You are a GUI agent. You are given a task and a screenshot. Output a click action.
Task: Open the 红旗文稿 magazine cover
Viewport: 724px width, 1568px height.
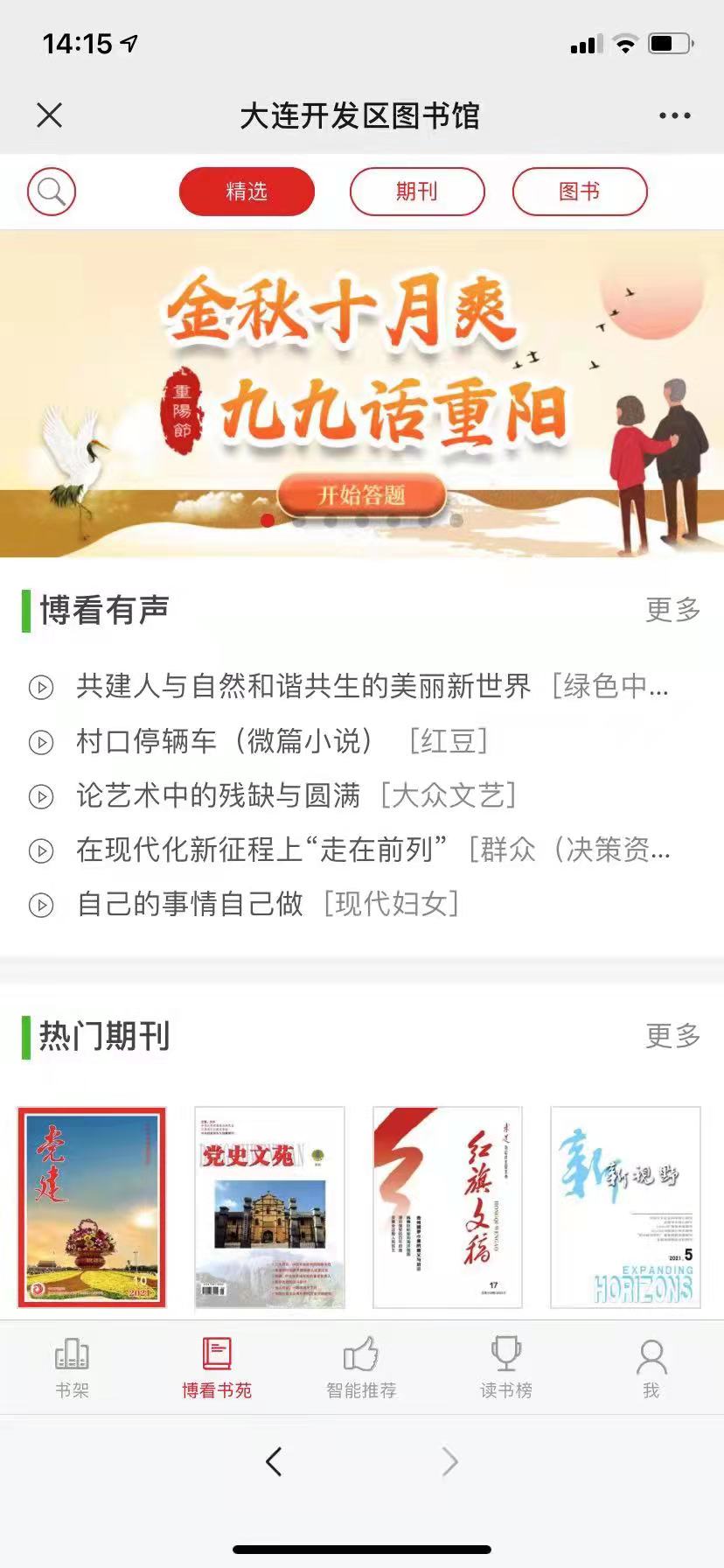point(448,1207)
